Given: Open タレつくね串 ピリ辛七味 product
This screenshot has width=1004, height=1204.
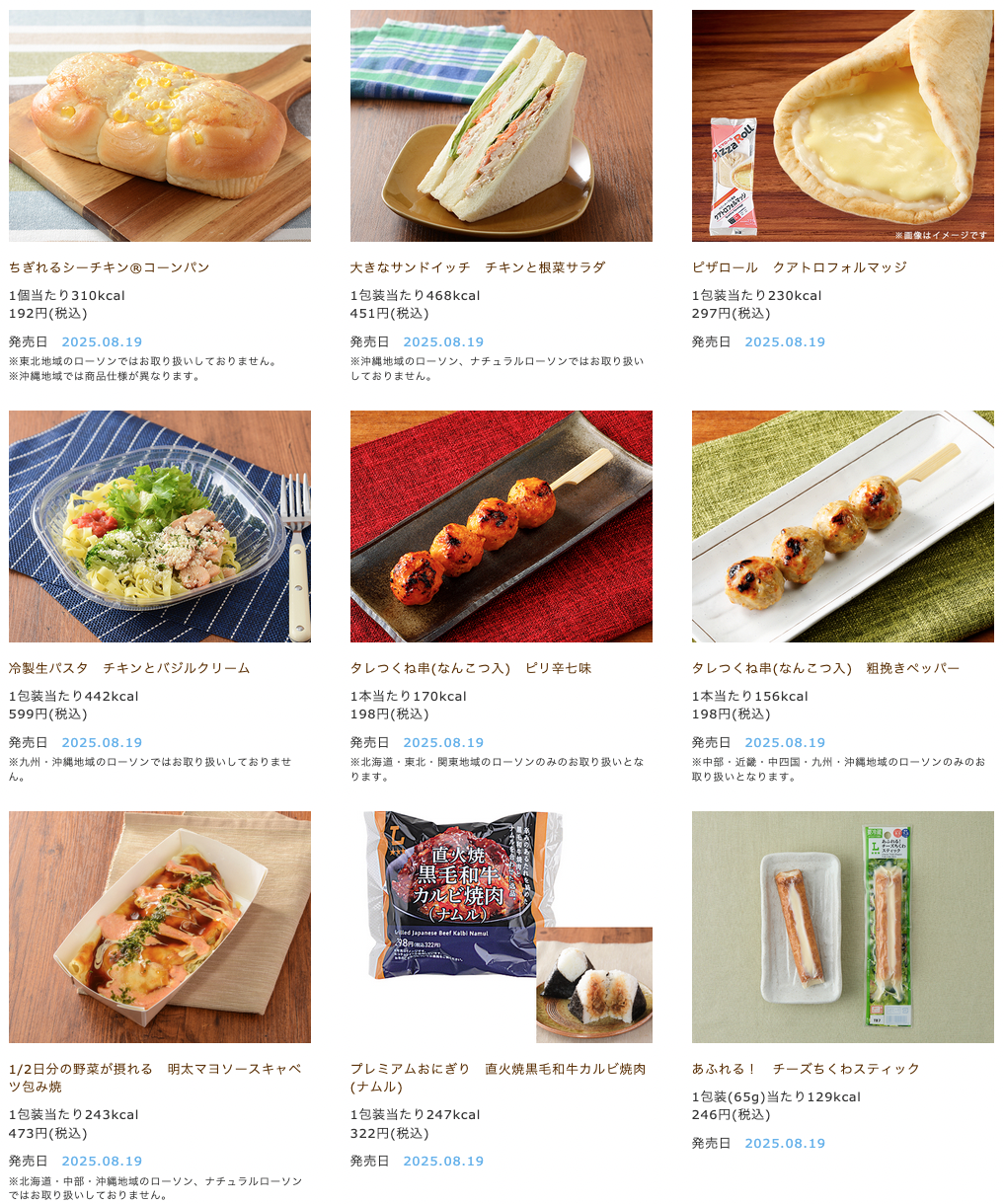Looking at the screenshot, I should 470,668.
